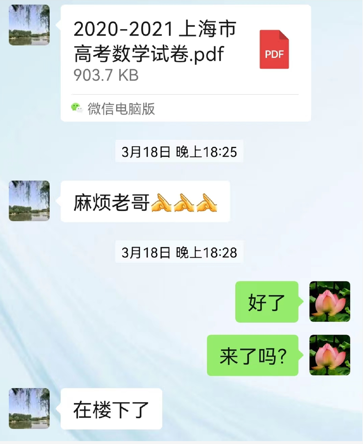Open my lotus avatar beside 好了
Screen dimensions: 363x444
click(x=330, y=302)
